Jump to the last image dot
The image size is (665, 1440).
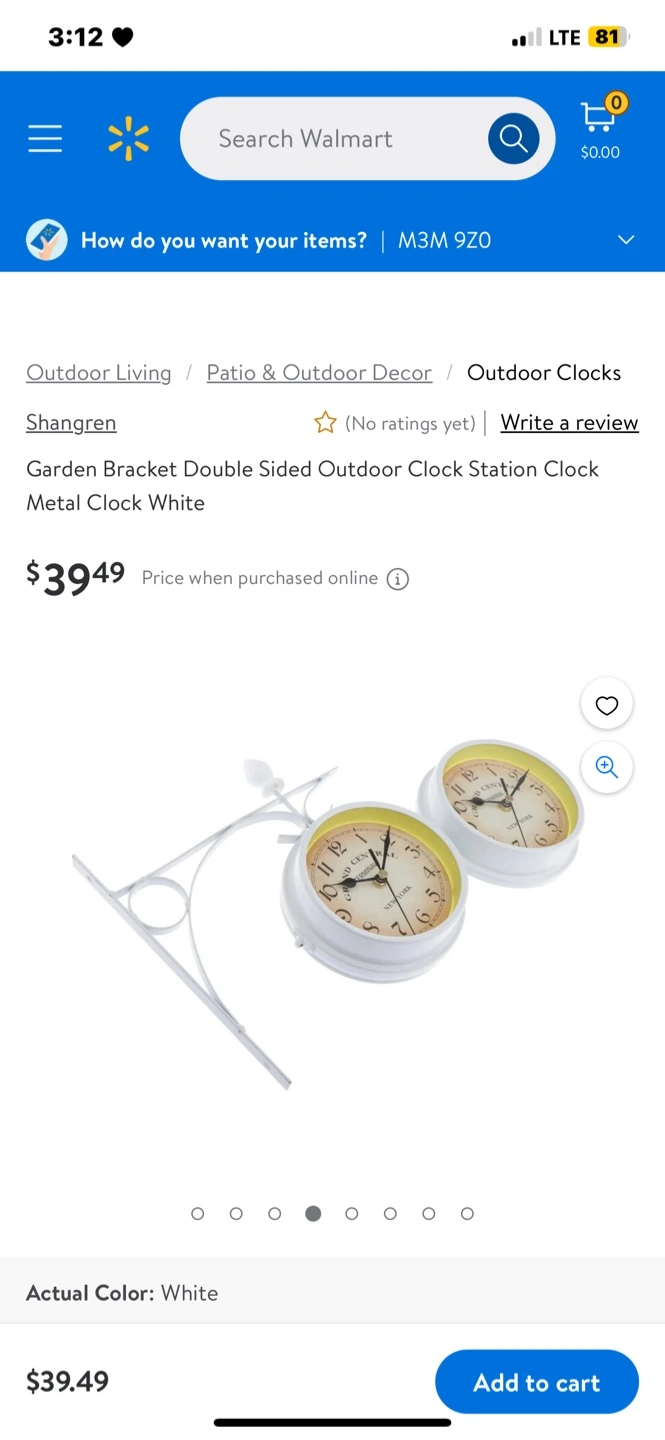[467, 1213]
